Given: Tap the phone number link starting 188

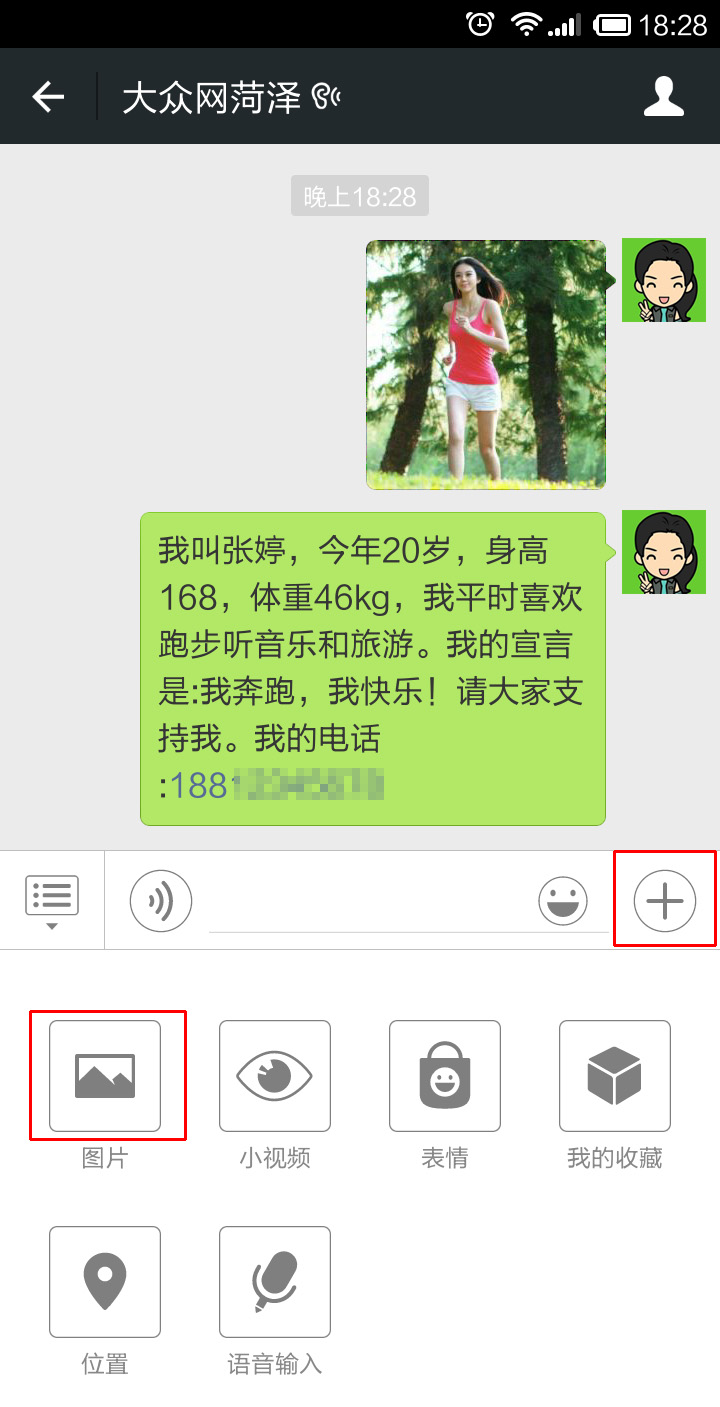Looking at the screenshot, I should [277, 785].
